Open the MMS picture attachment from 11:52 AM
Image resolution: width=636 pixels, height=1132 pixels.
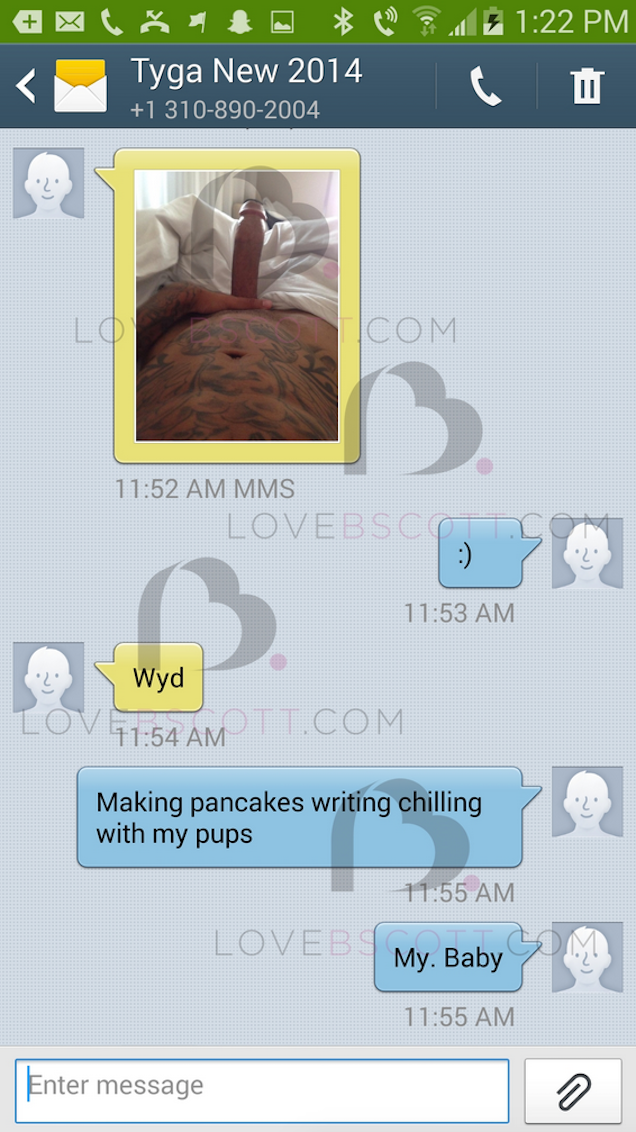237,305
